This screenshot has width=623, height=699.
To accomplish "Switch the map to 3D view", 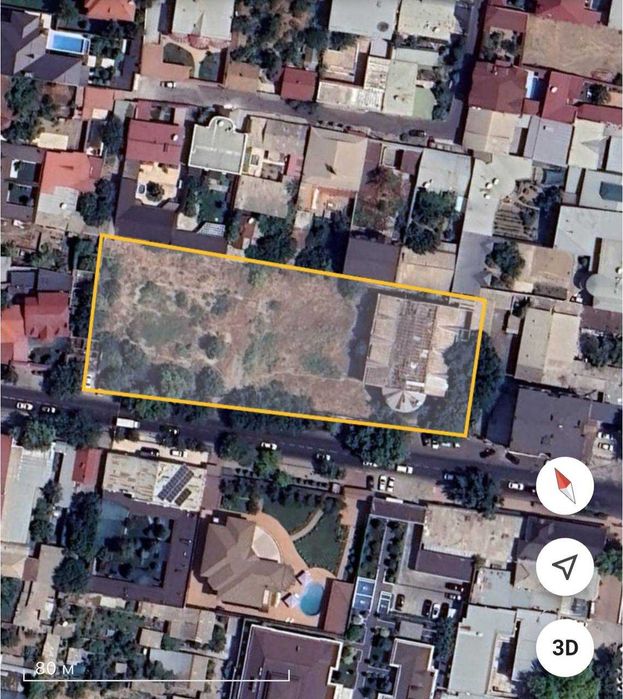I will pos(565,646).
